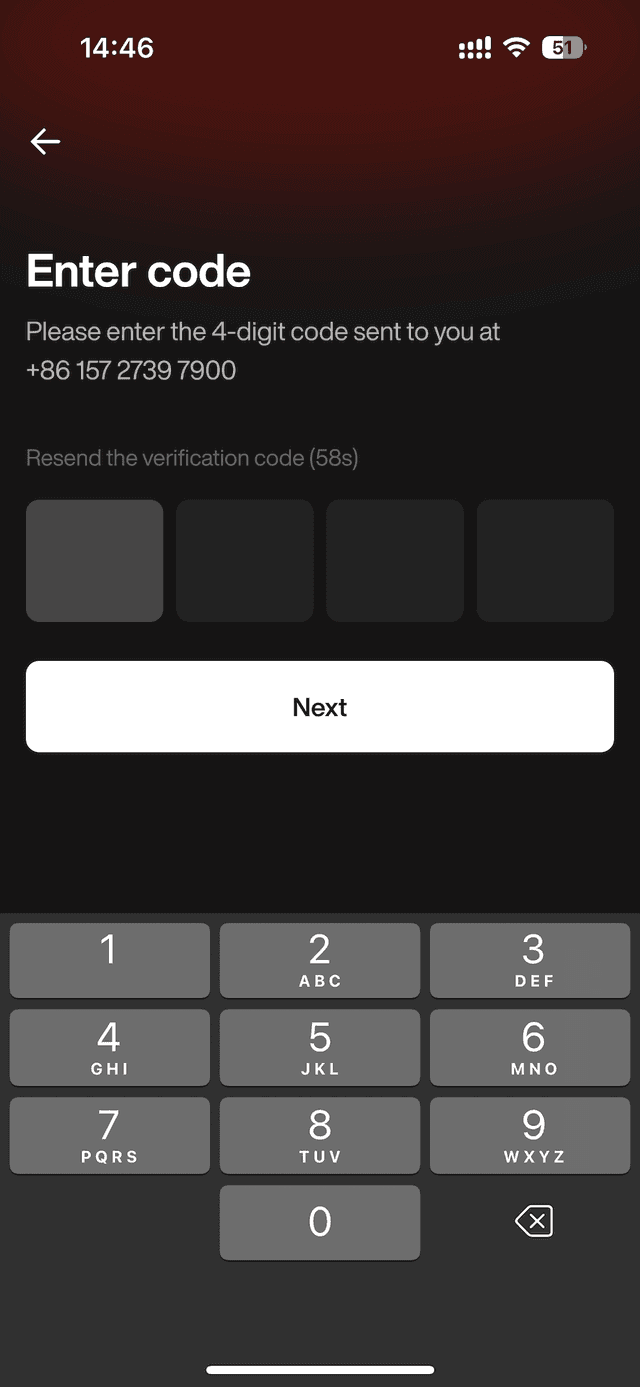This screenshot has width=640, height=1387.
Task: Enter digit 9 on the keypad
Action: [530, 1135]
